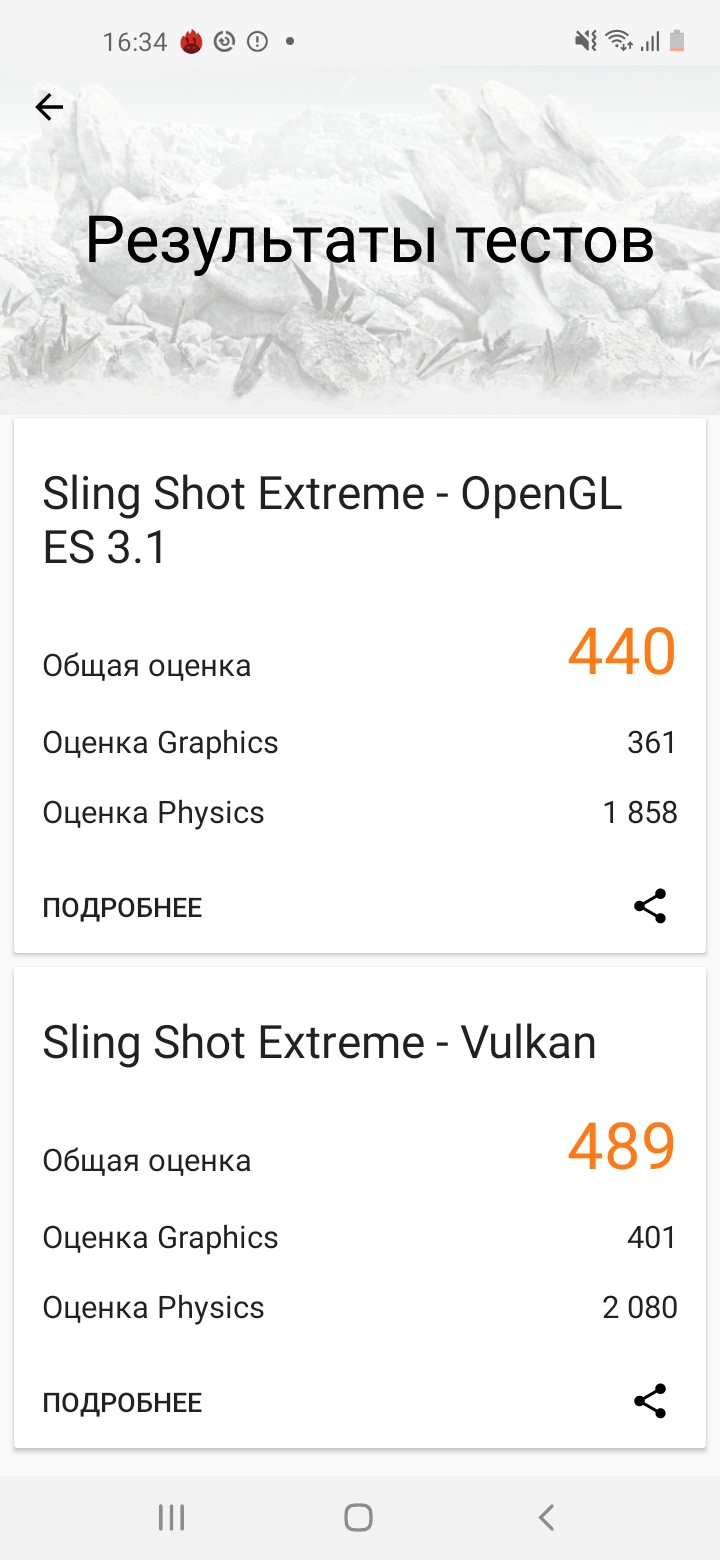Share the OpenGL ES 3.1 test result
720x1560 pixels.
(650, 906)
